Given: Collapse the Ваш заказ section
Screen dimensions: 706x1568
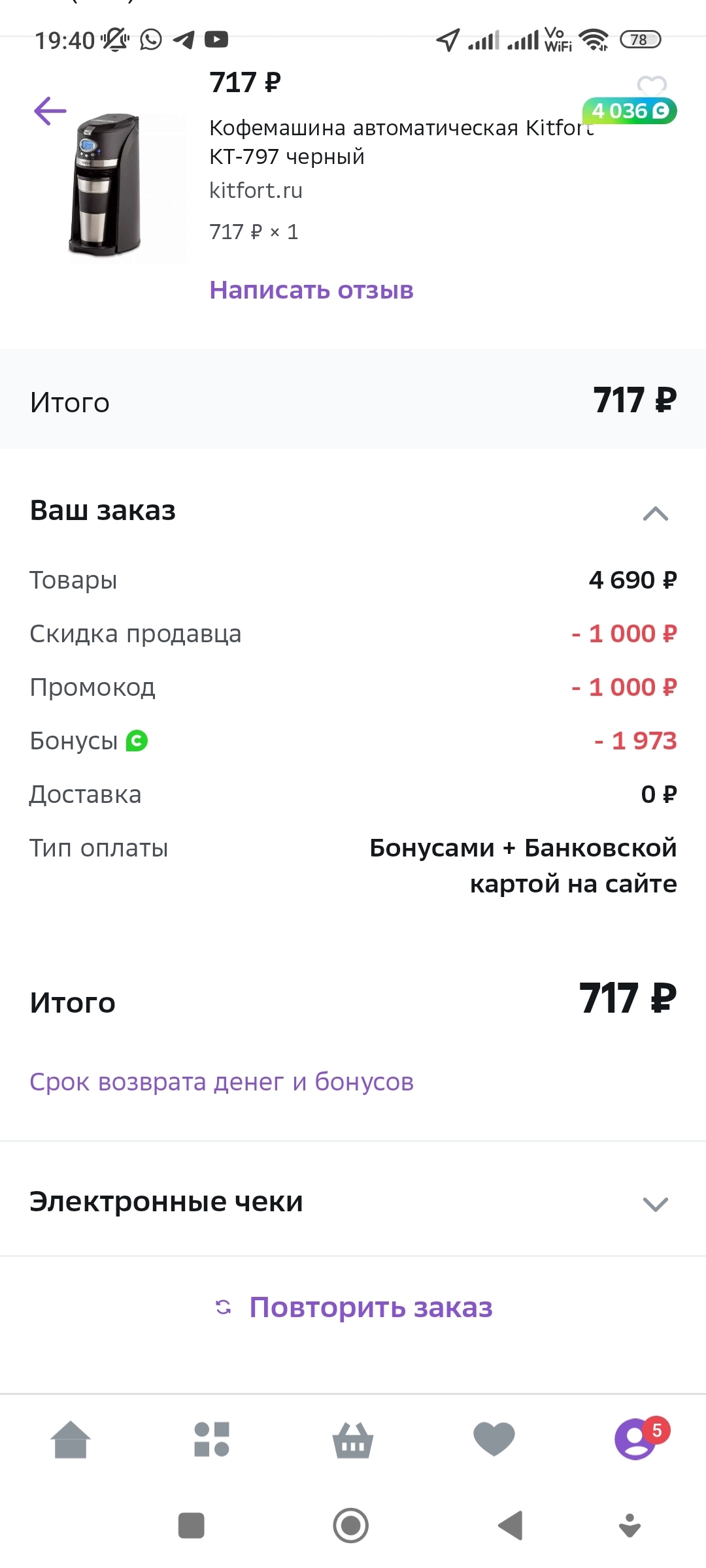Looking at the screenshot, I should (x=655, y=514).
